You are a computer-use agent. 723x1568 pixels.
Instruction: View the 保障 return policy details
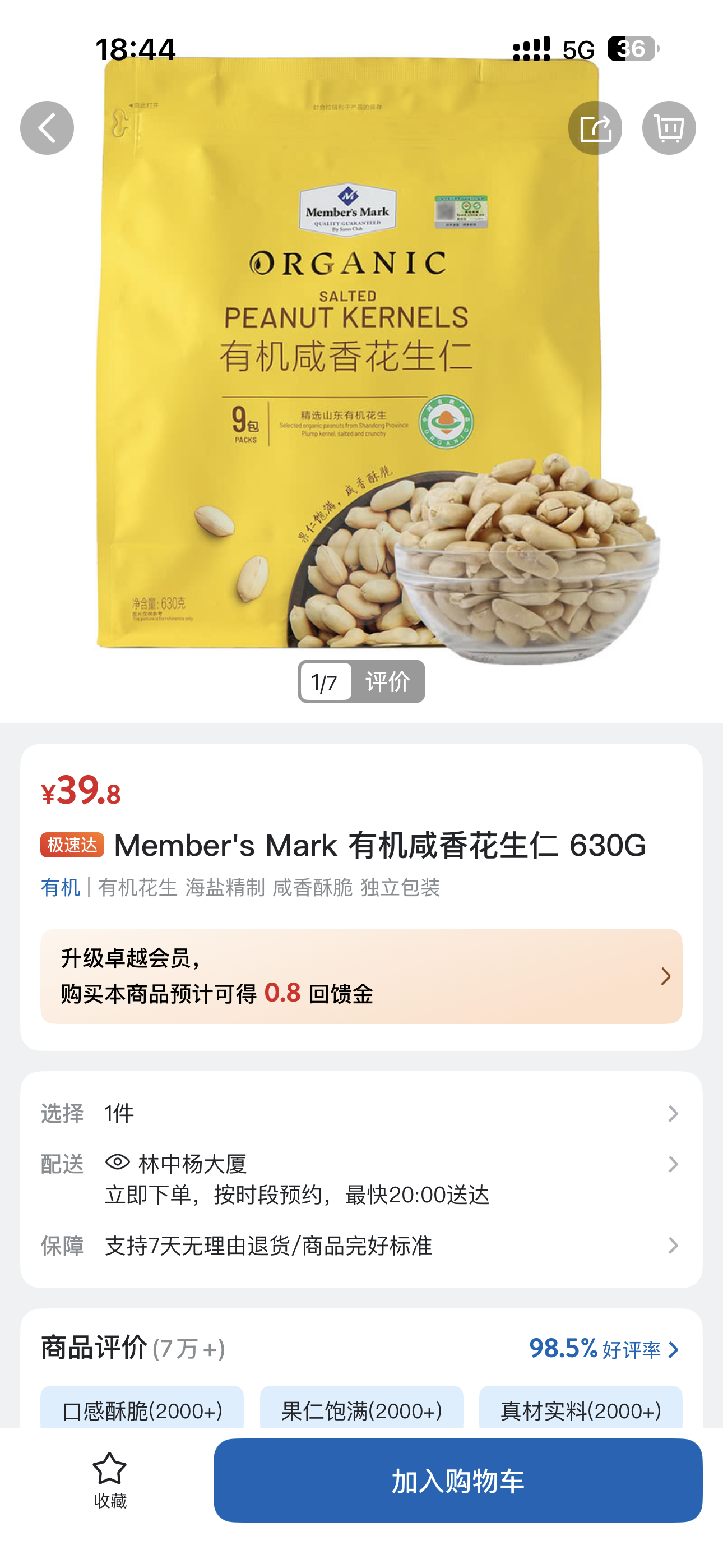(361, 1246)
